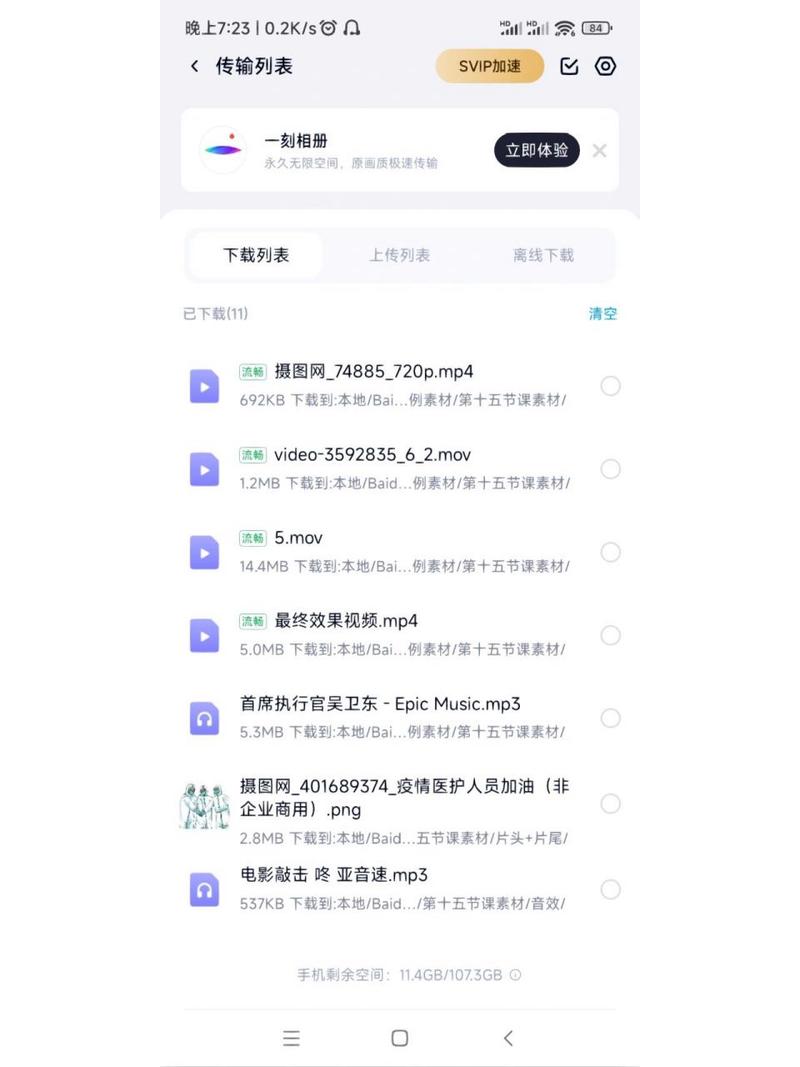Tap video icon next to video-3592835_6_2.mov
This screenshot has width=800, height=1067.
tap(204, 468)
